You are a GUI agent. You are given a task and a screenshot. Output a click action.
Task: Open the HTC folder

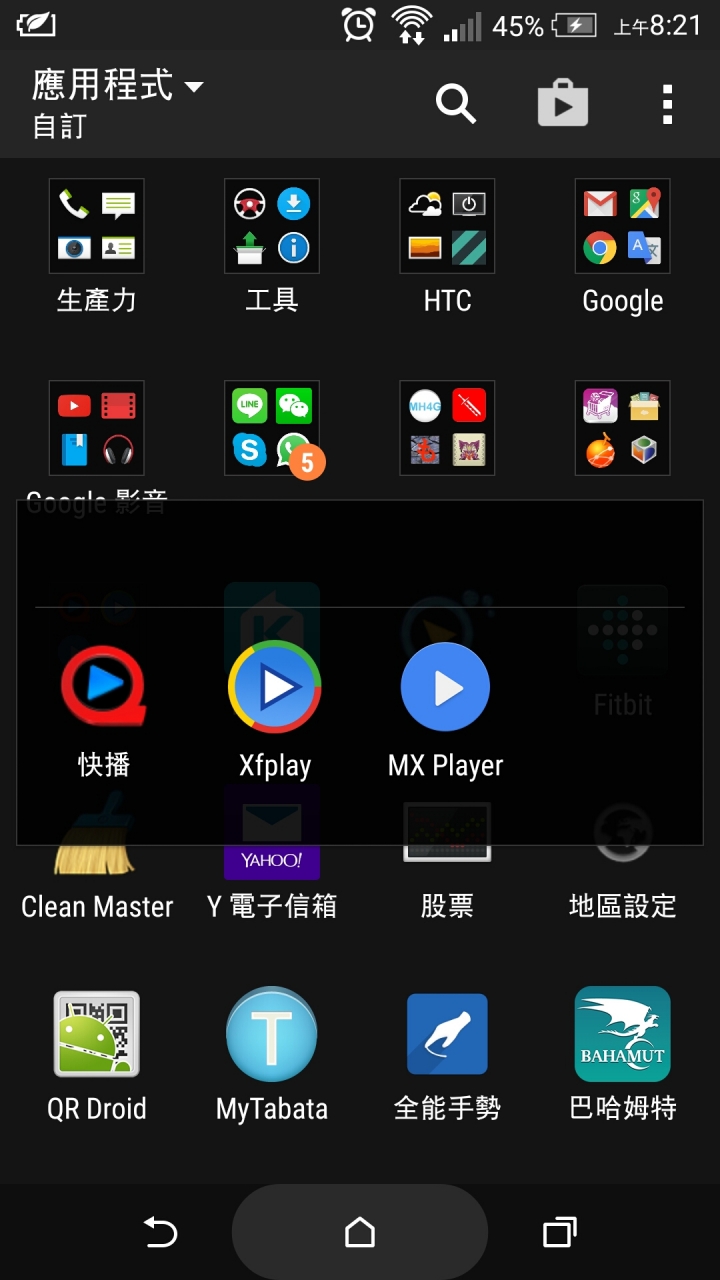(x=447, y=227)
